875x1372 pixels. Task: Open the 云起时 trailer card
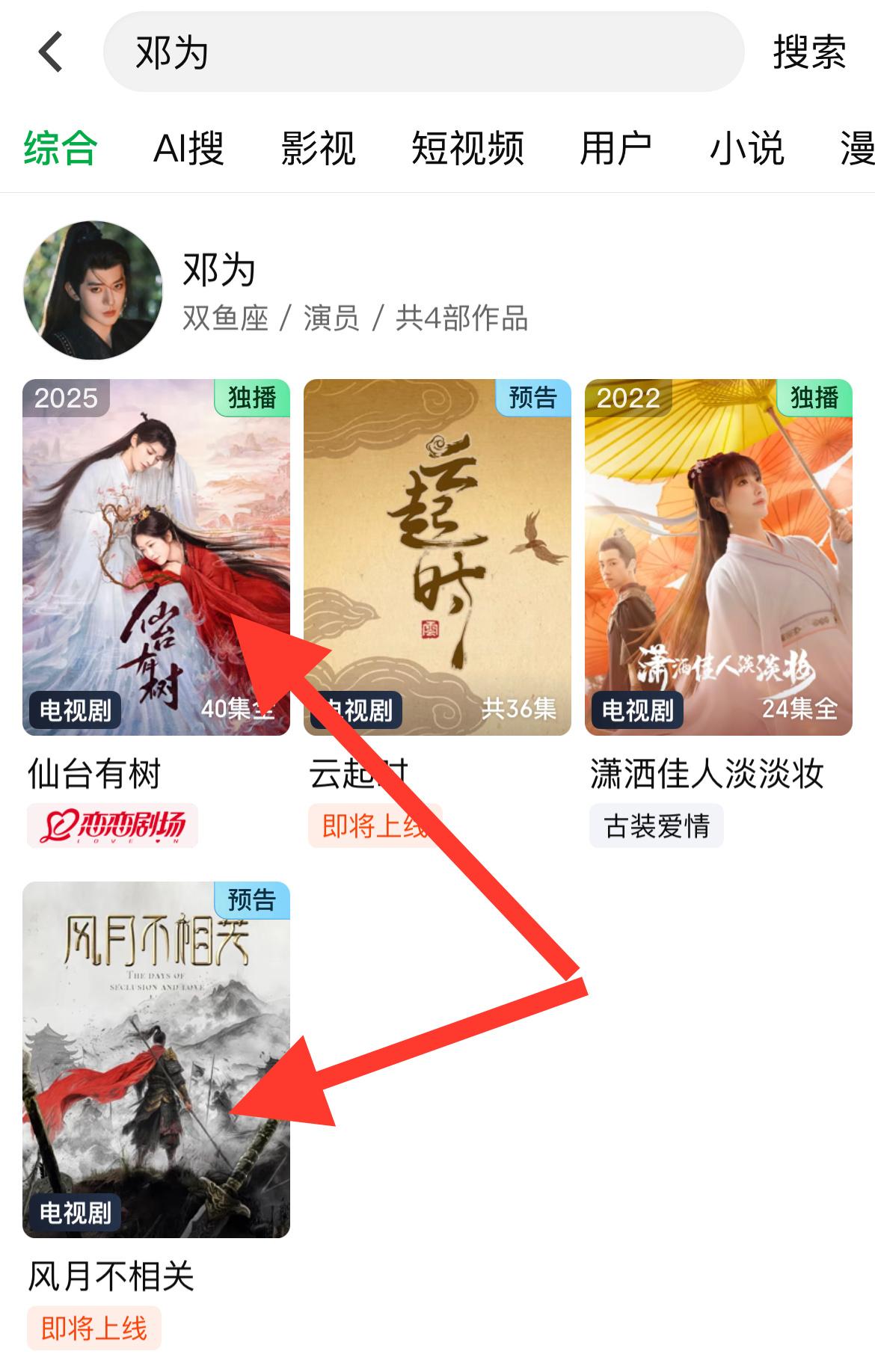(x=437, y=557)
